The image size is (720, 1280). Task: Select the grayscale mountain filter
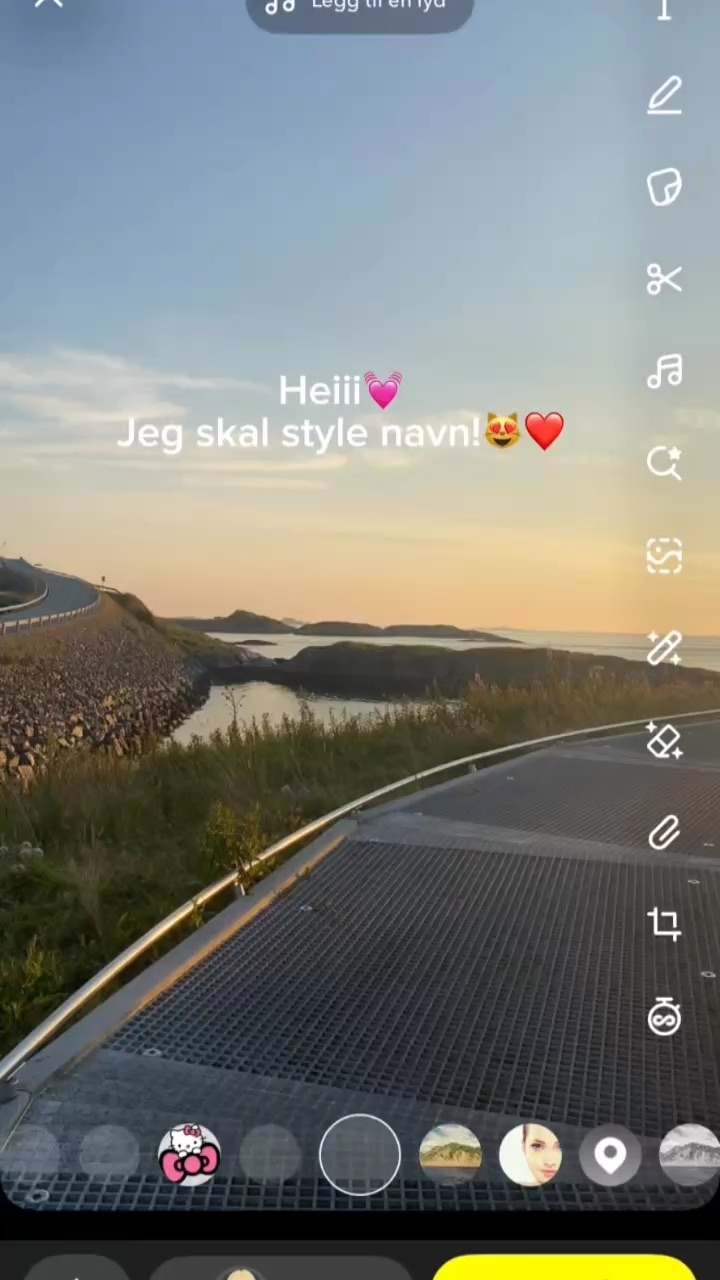click(690, 1154)
